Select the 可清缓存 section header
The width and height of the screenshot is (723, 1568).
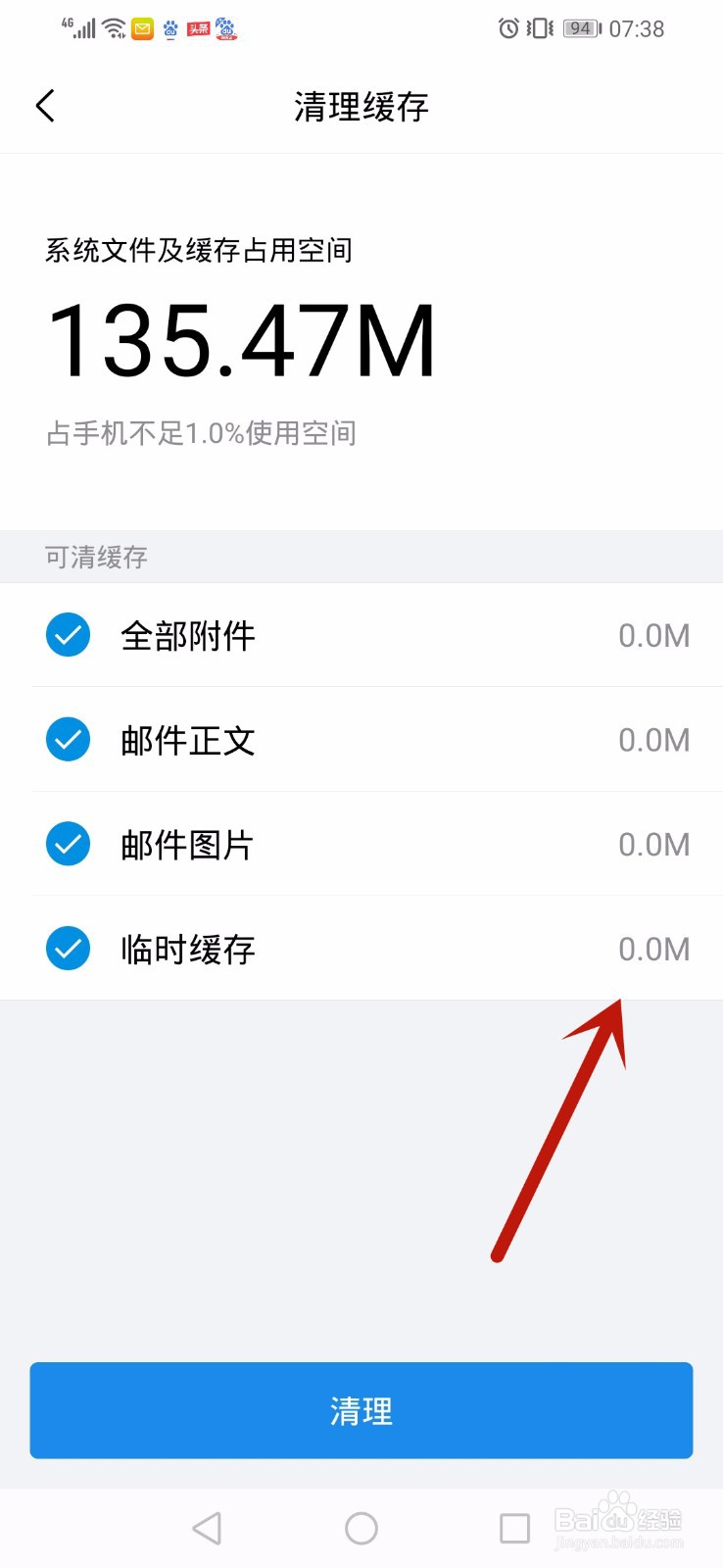tap(95, 557)
